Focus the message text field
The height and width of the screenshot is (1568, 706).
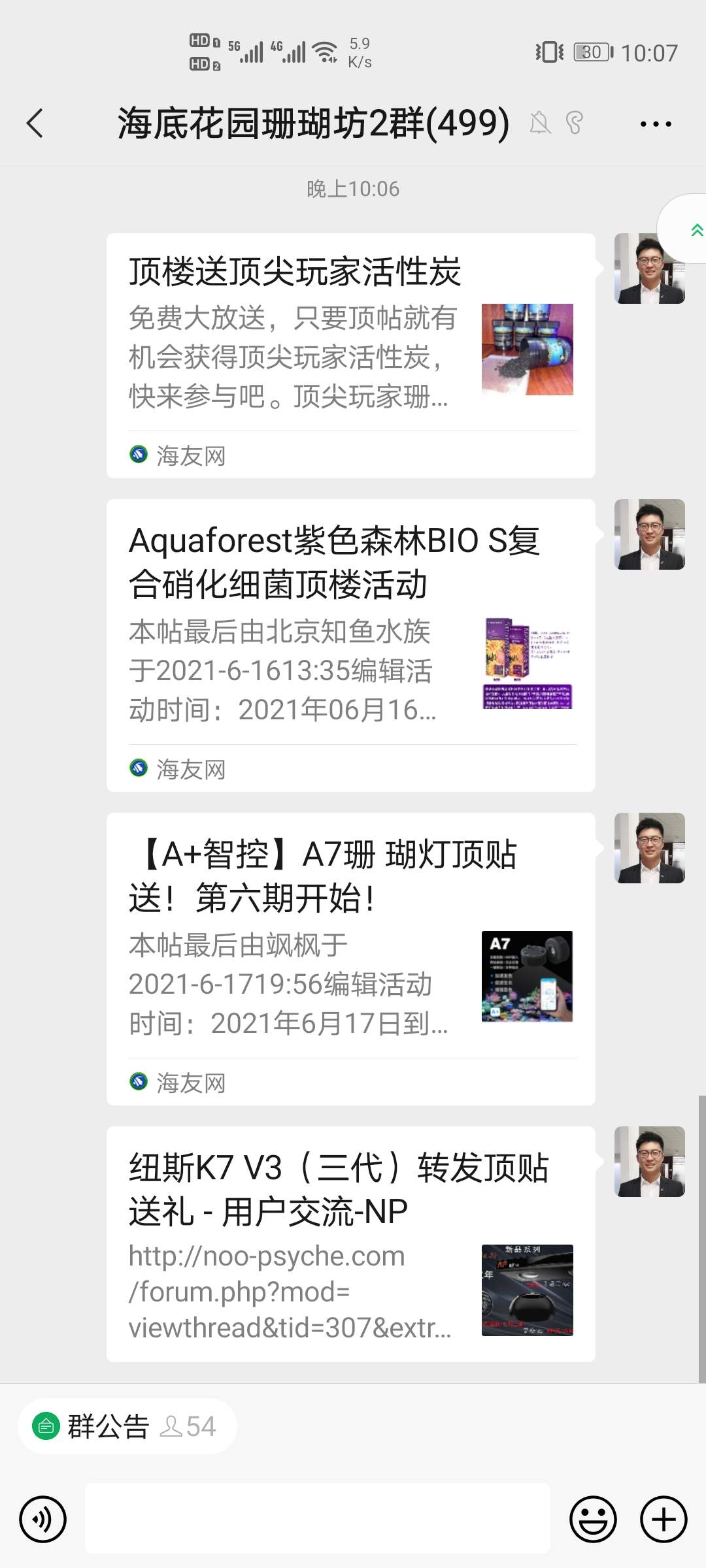tap(318, 1518)
